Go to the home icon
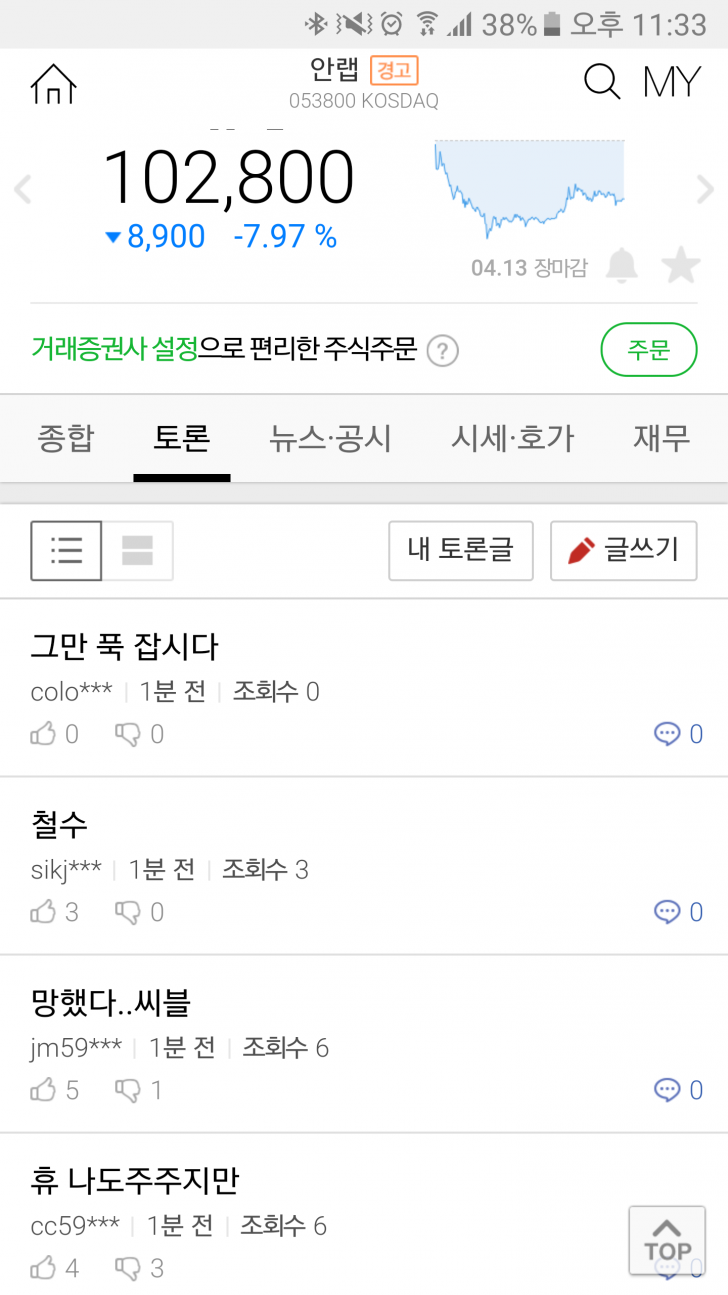Screen dimensions: 728x1295 point(53,84)
